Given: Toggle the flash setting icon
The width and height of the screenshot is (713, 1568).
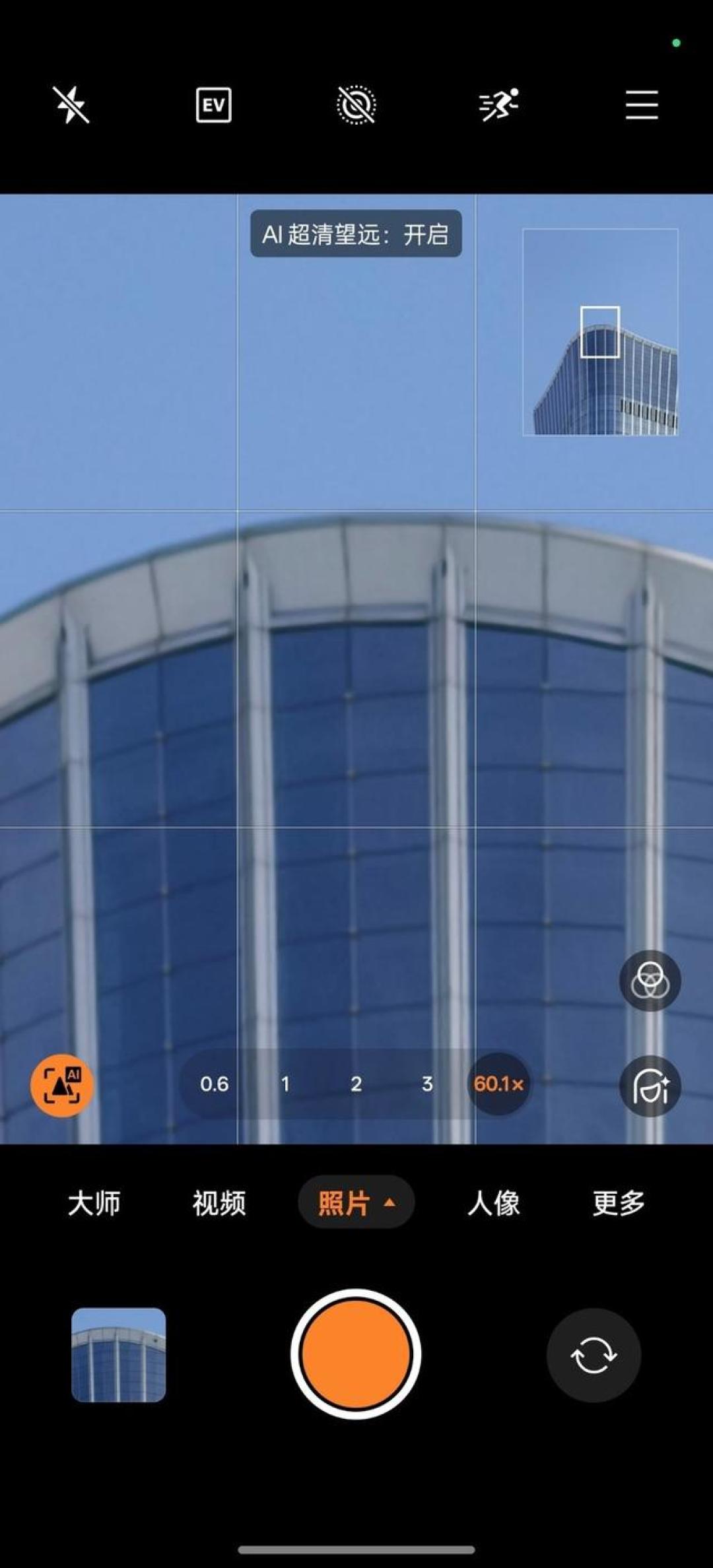Looking at the screenshot, I should coord(71,105).
